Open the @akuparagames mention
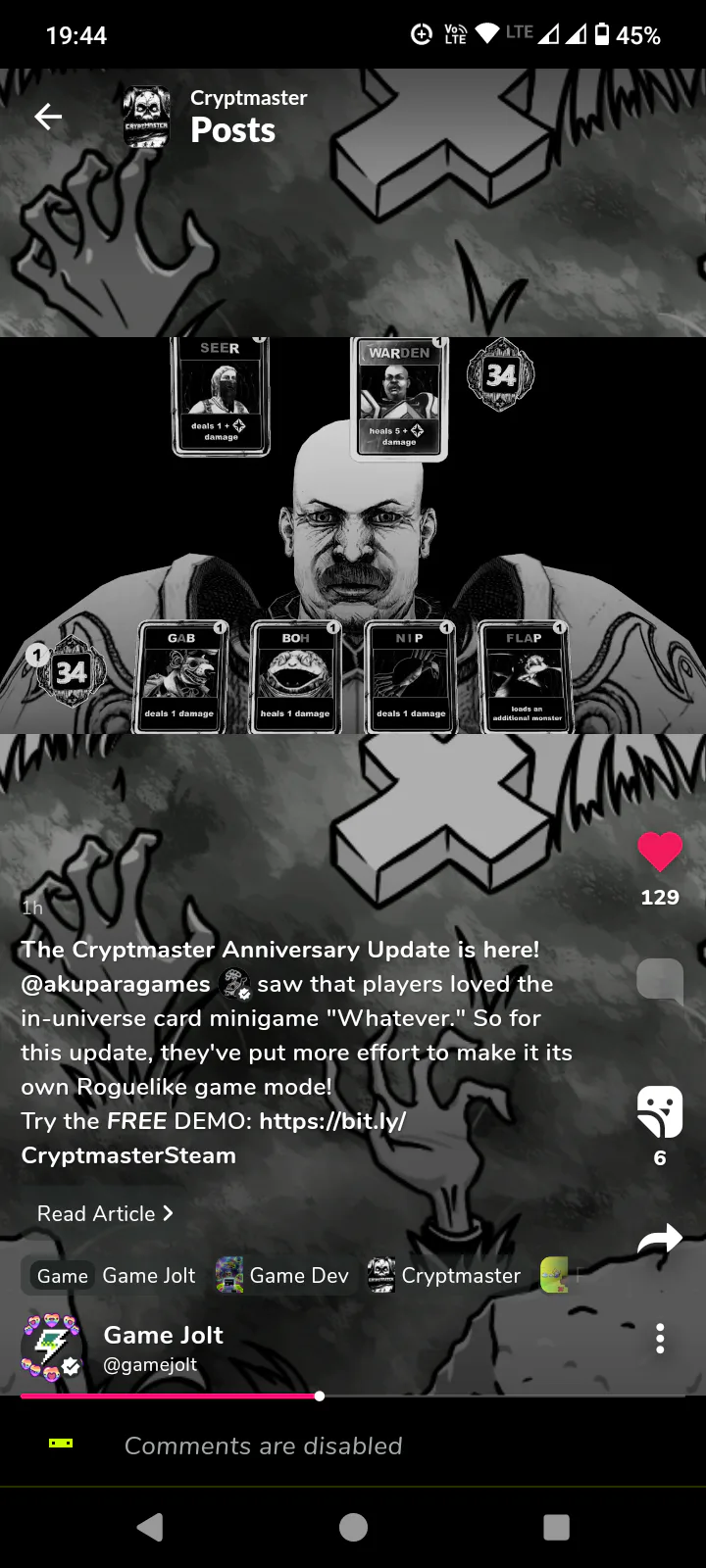706x1568 pixels. point(116,984)
